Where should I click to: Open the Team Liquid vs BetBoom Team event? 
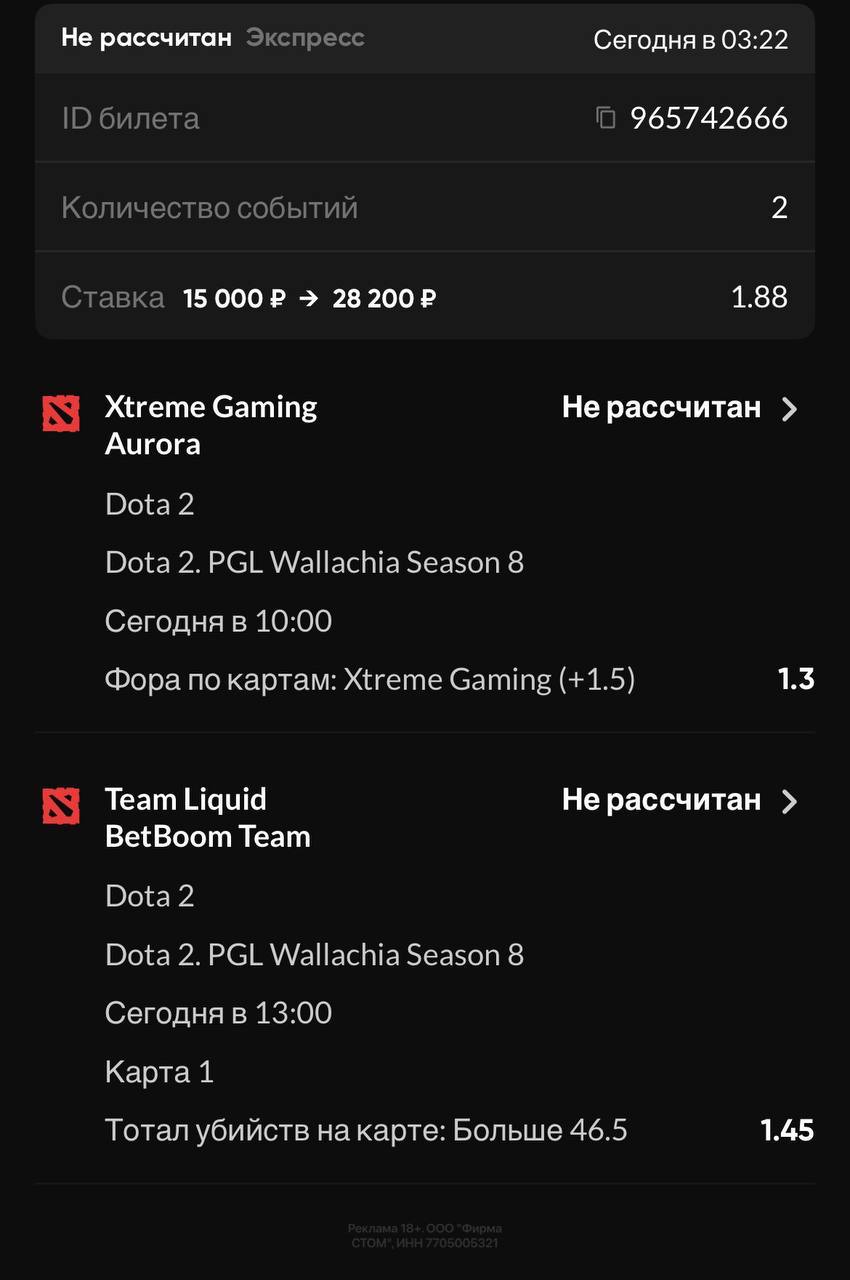pyautogui.click(x=789, y=800)
